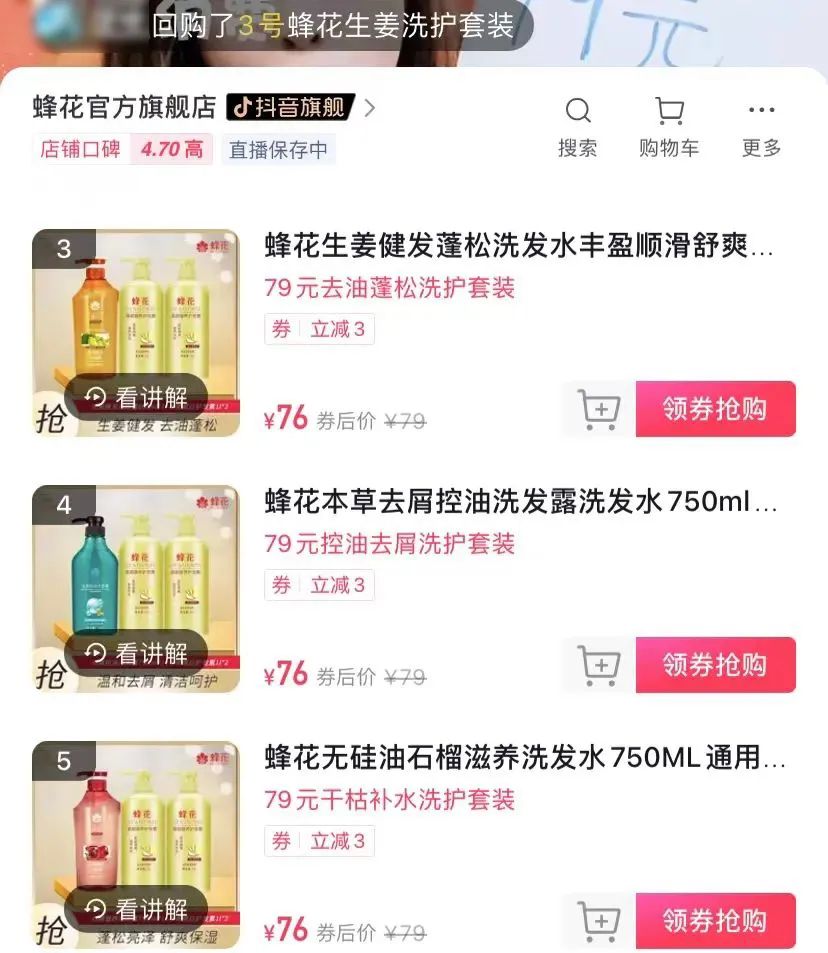828x953 pixels.
Task: Claim 立减3 coupon on ginger shampoo
Action: (319, 329)
